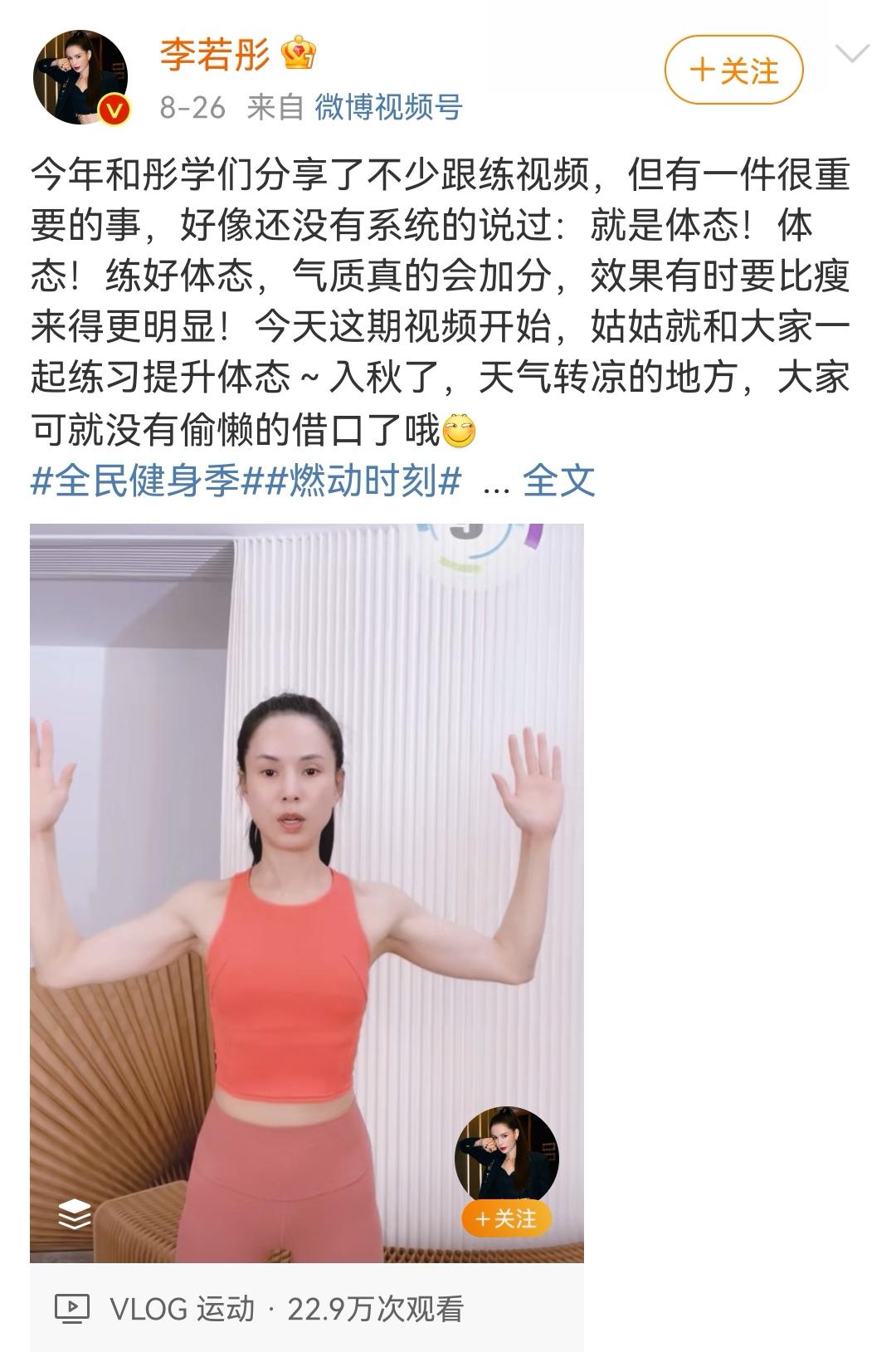Open the 微博视频号 source link
The image size is (896, 1352).
click(388, 107)
